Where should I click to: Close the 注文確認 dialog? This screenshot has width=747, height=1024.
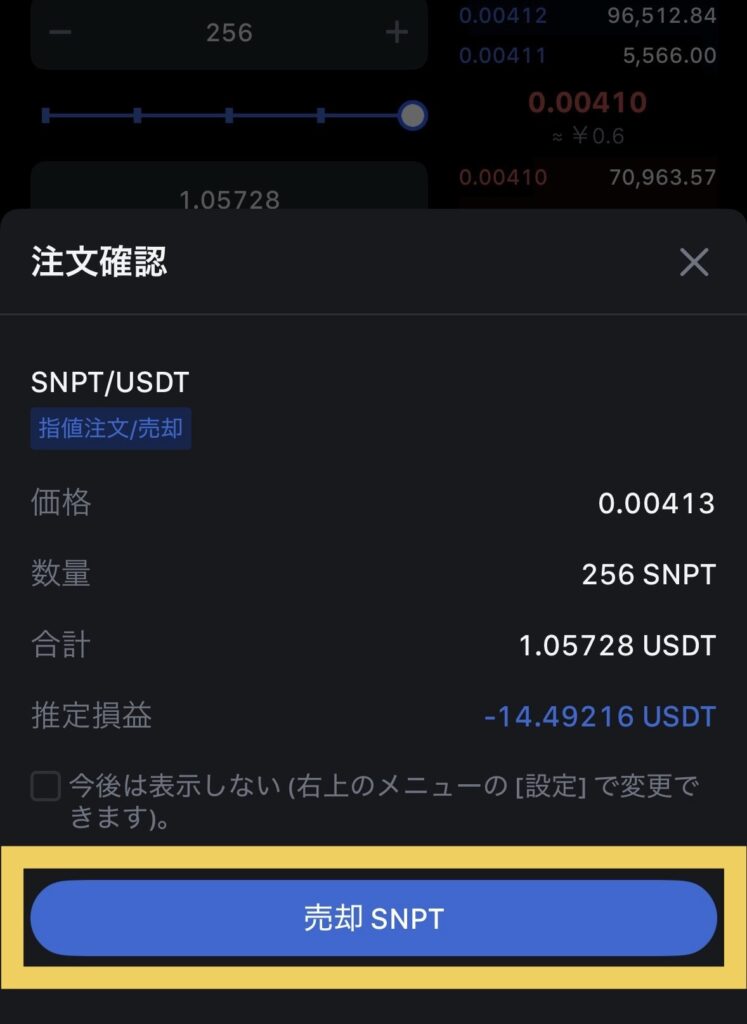(x=693, y=263)
